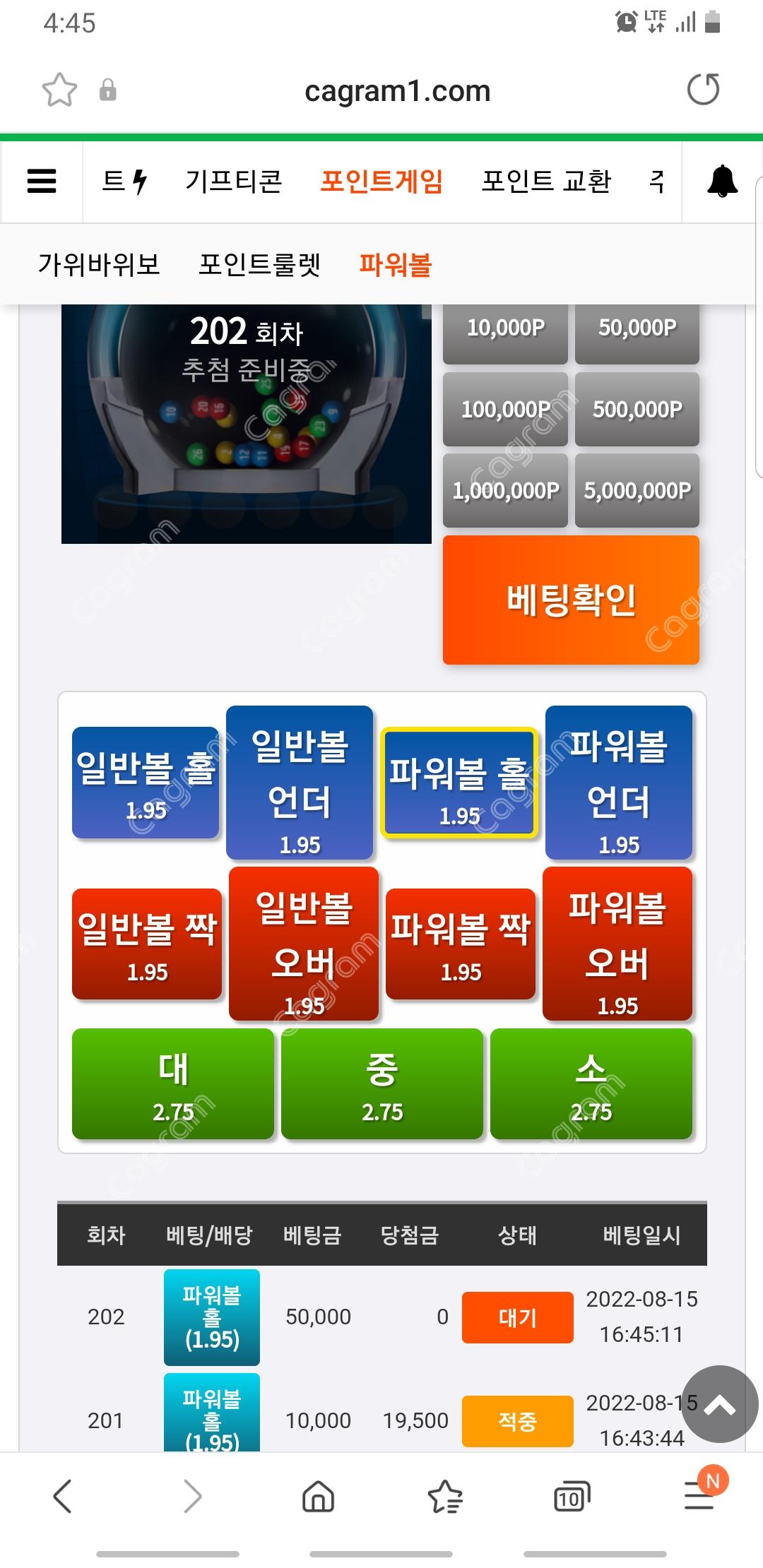Switch to 포인트룰렛 game

[259, 265]
